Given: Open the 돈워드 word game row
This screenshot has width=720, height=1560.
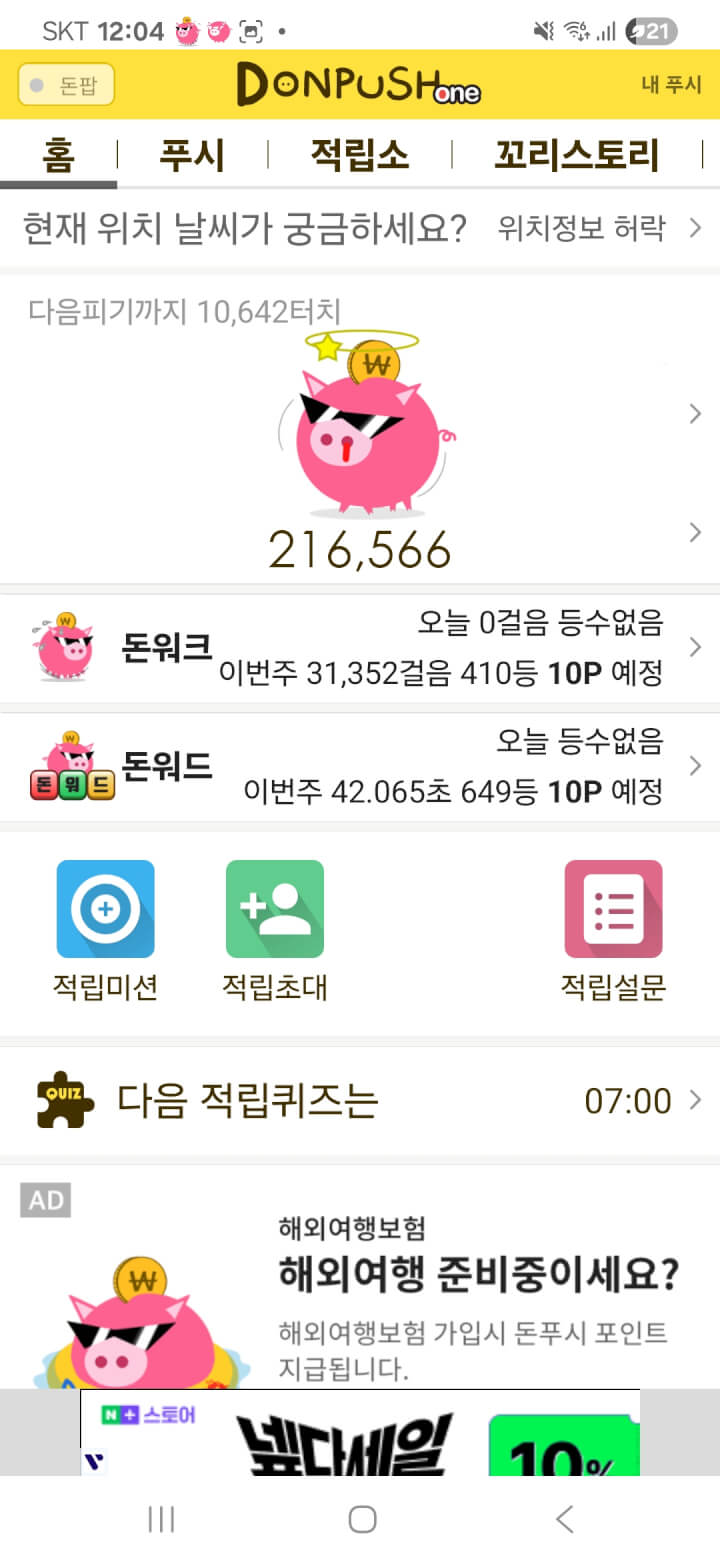Looking at the screenshot, I should coord(360,767).
